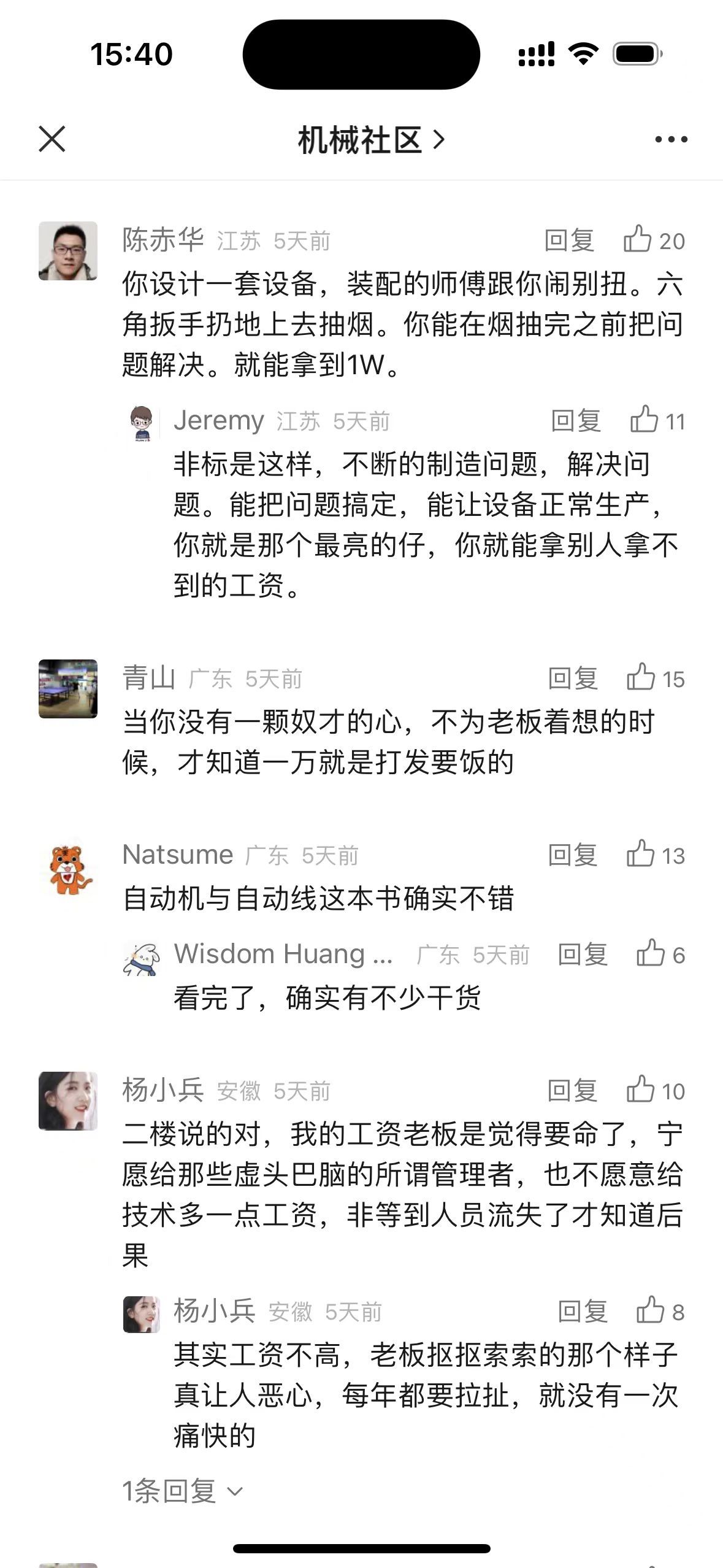
Task: Reply to 杨小兵's comment with 10 likes
Action: [572, 1091]
